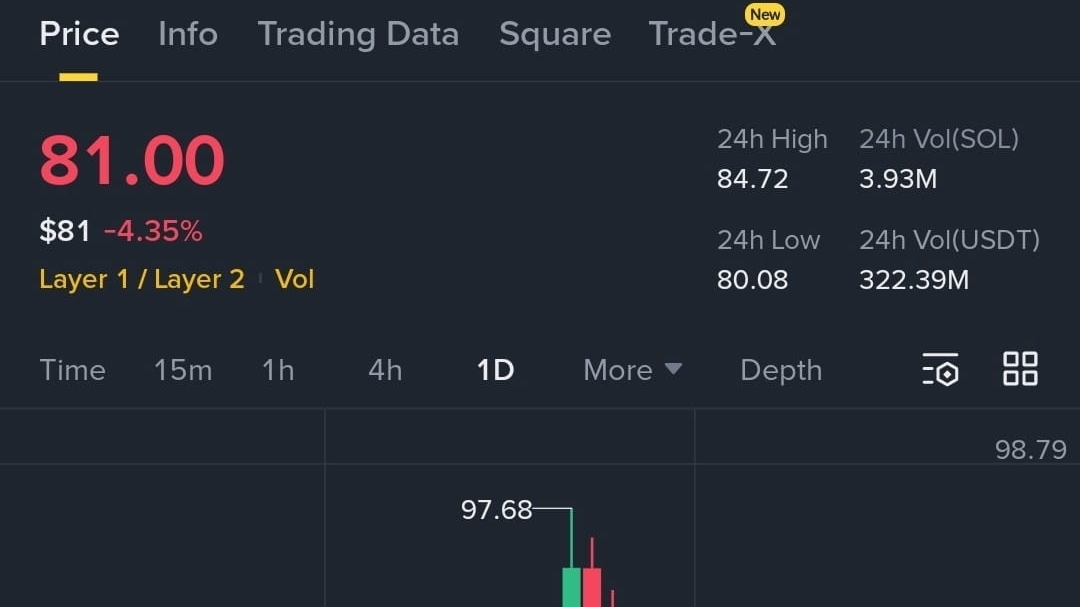Open the chart layout grid icon
Image resolution: width=1080 pixels, height=607 pixels.
point(1020,369)
